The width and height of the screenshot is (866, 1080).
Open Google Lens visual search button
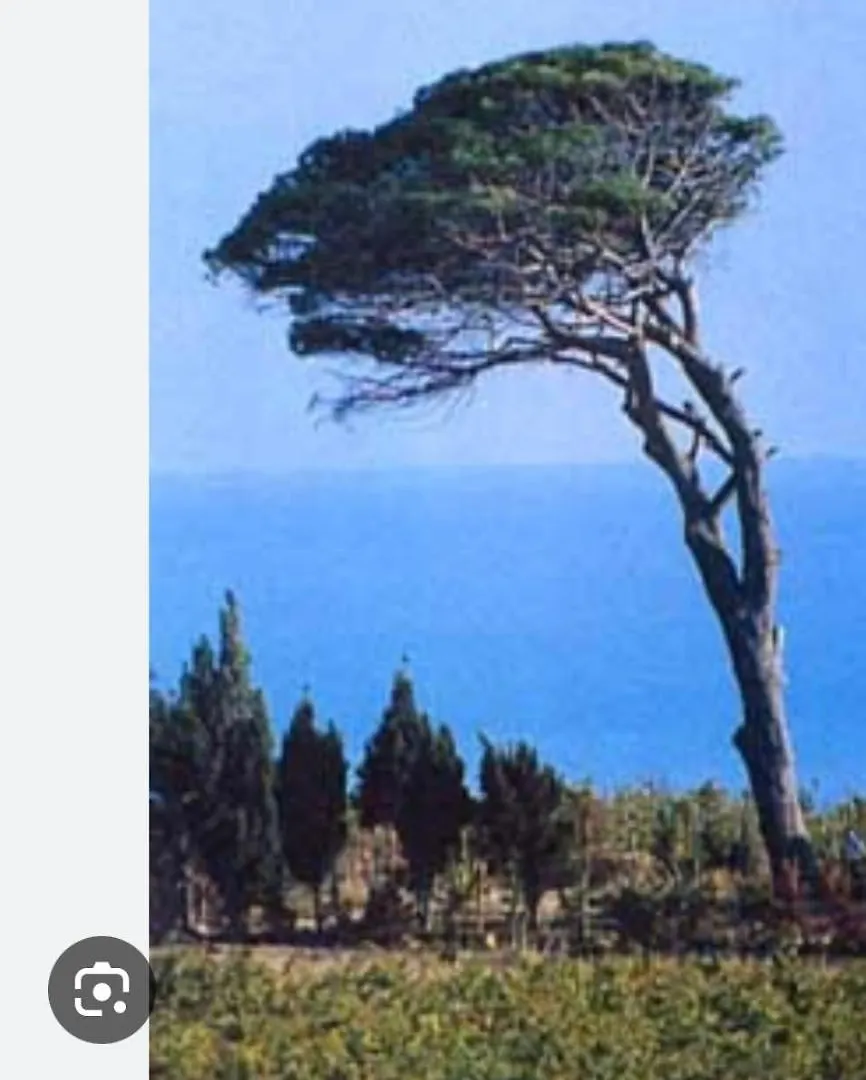coord(101,989)
